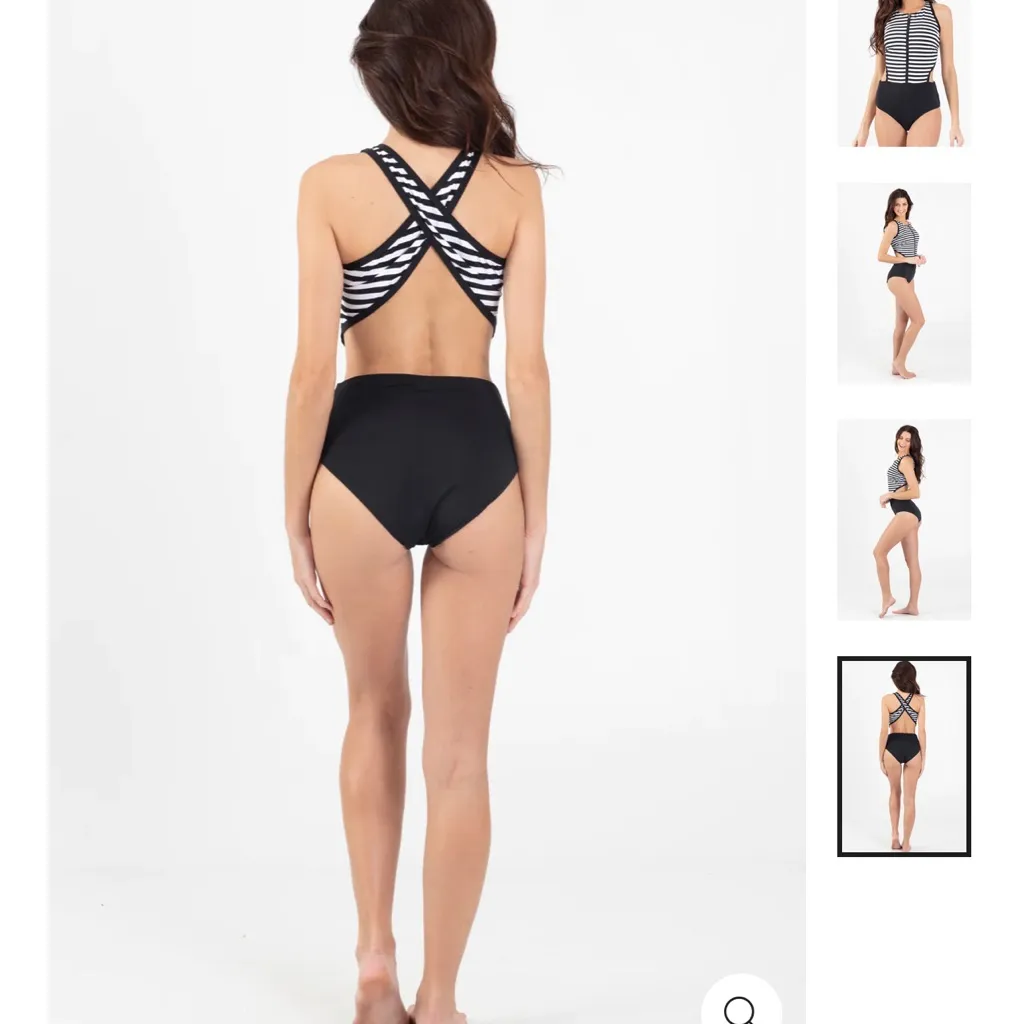Select the highlighted back view thumbnail
This screenshot has height=1024, width=1024.
(x=904, y=756)
